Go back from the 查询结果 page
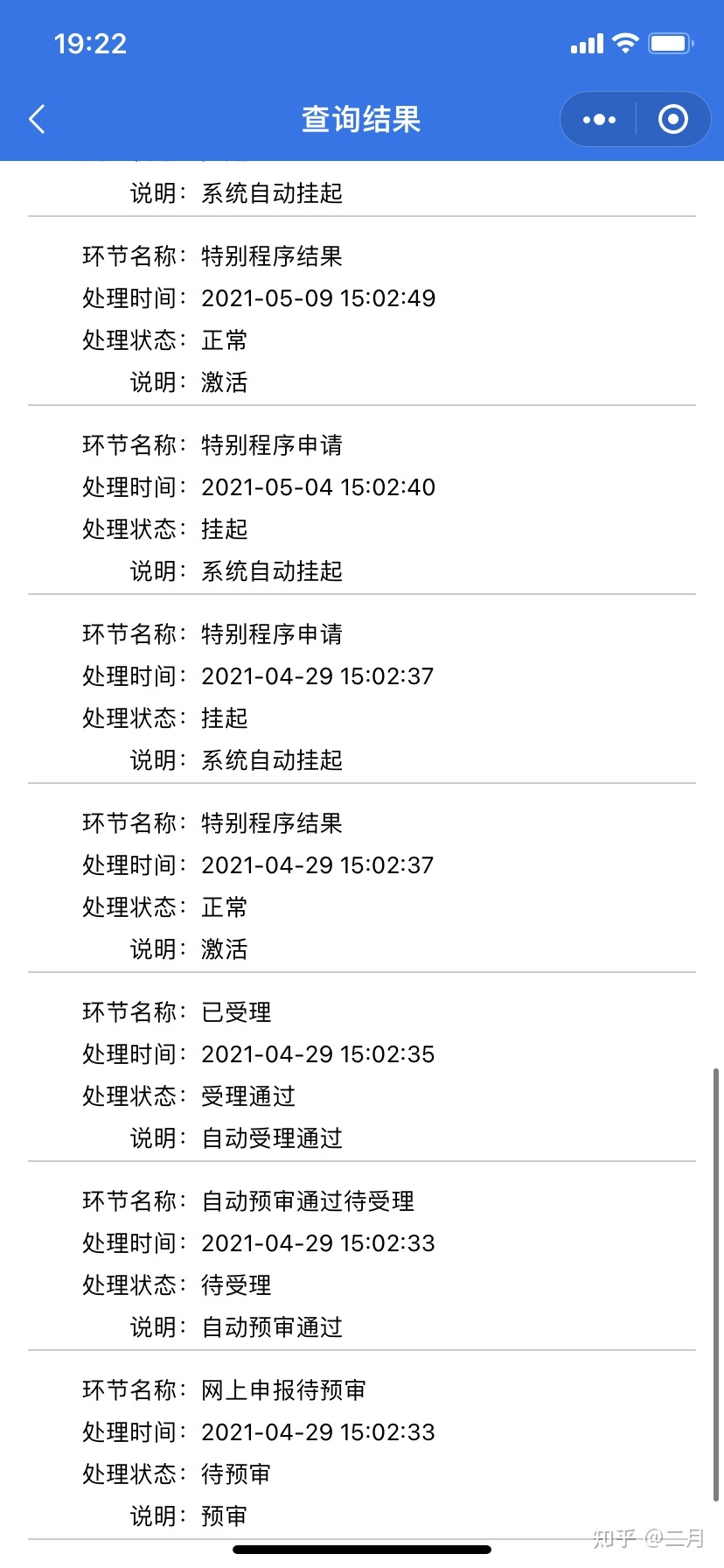Image resolution: width=724 pixels, height=1568 pixels. coord(37,119)
